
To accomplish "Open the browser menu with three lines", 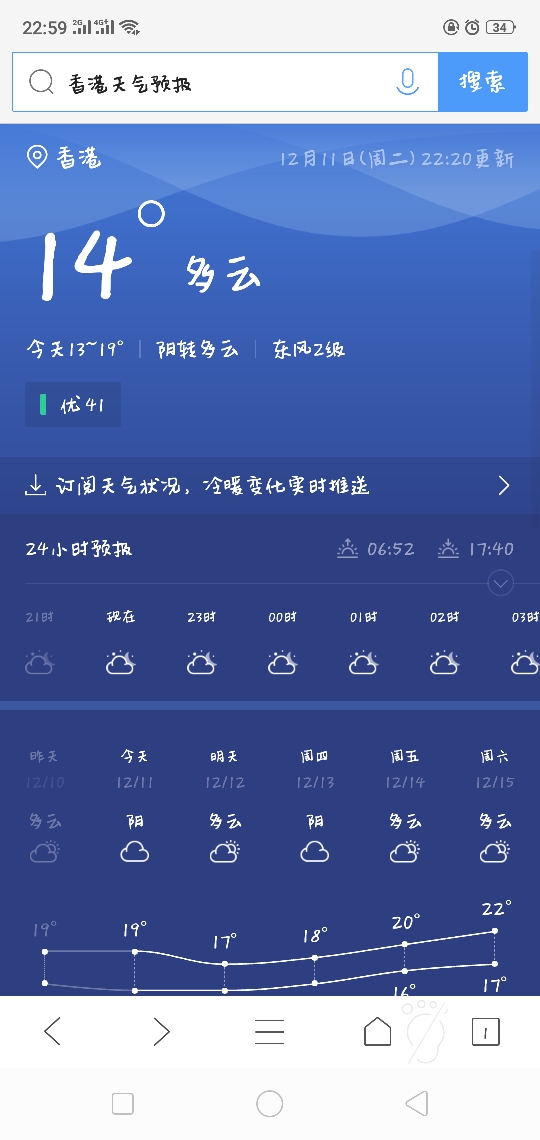I will coord(269,1031).
